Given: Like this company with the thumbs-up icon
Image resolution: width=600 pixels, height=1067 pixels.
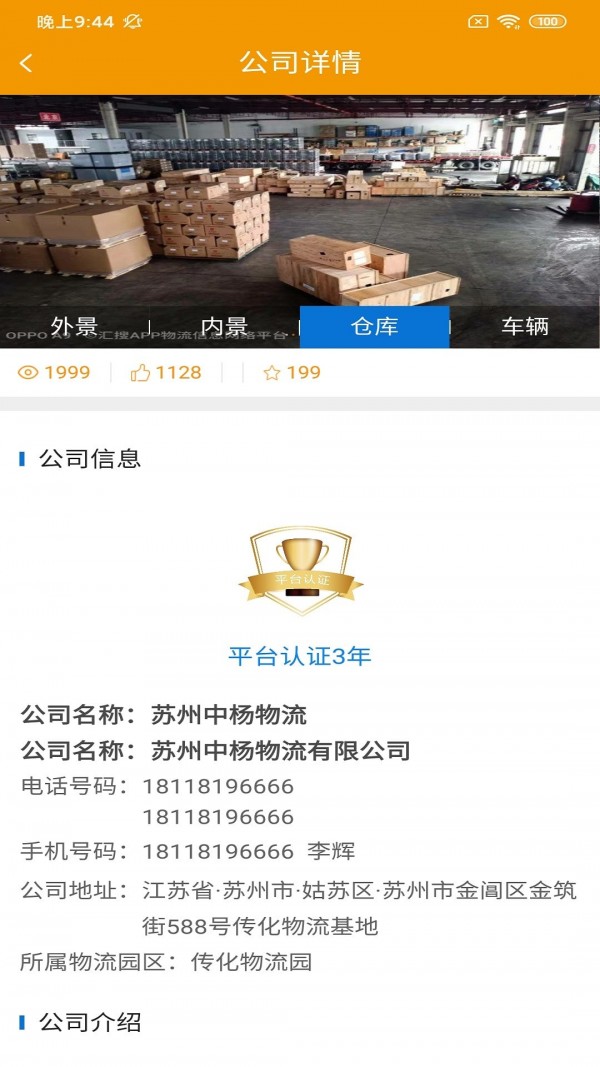Looking at the screenshot, I should [141, 373].
